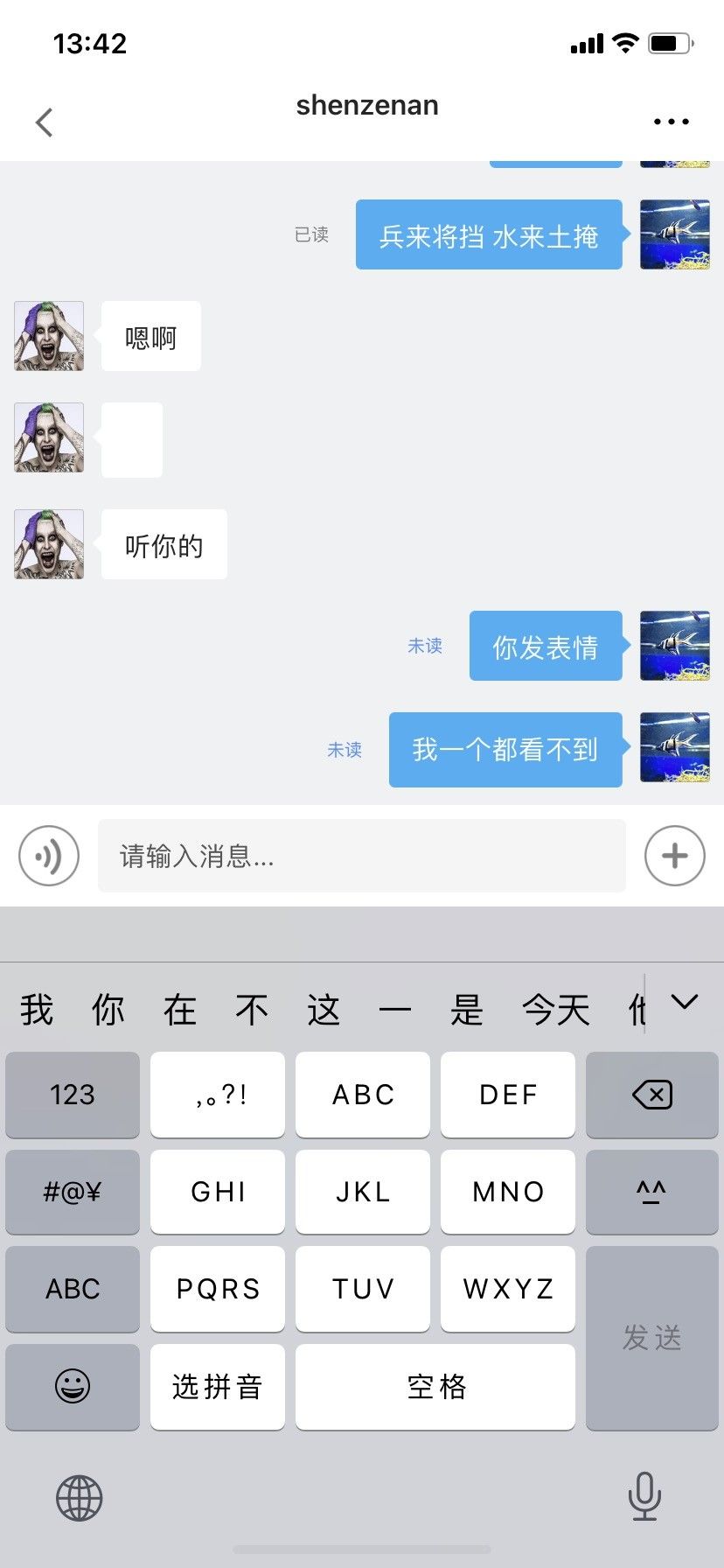Select the suggested character 我

point(37,1010)
